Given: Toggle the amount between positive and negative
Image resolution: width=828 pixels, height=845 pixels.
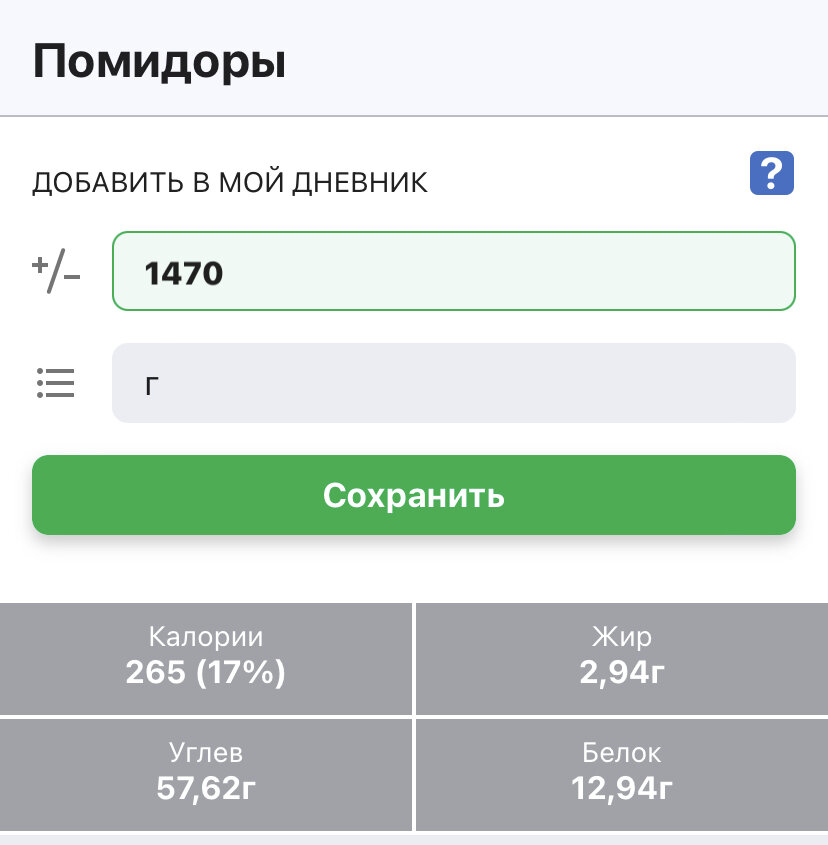Looking at the screenshot, I should 53,270.
